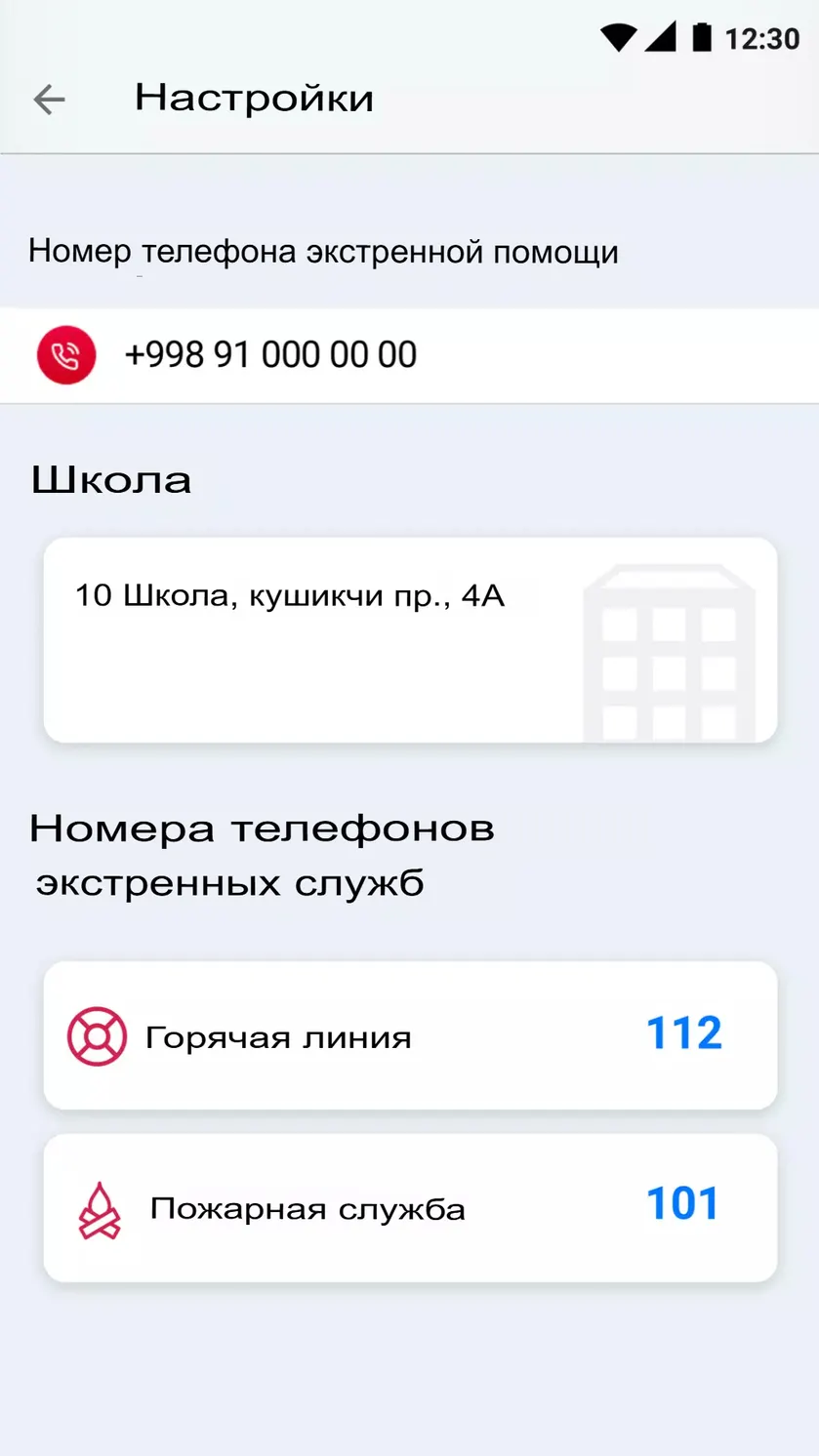Go back from the Настройки screen
This screenshot has height=1456, width=819.
click(49, 99)
